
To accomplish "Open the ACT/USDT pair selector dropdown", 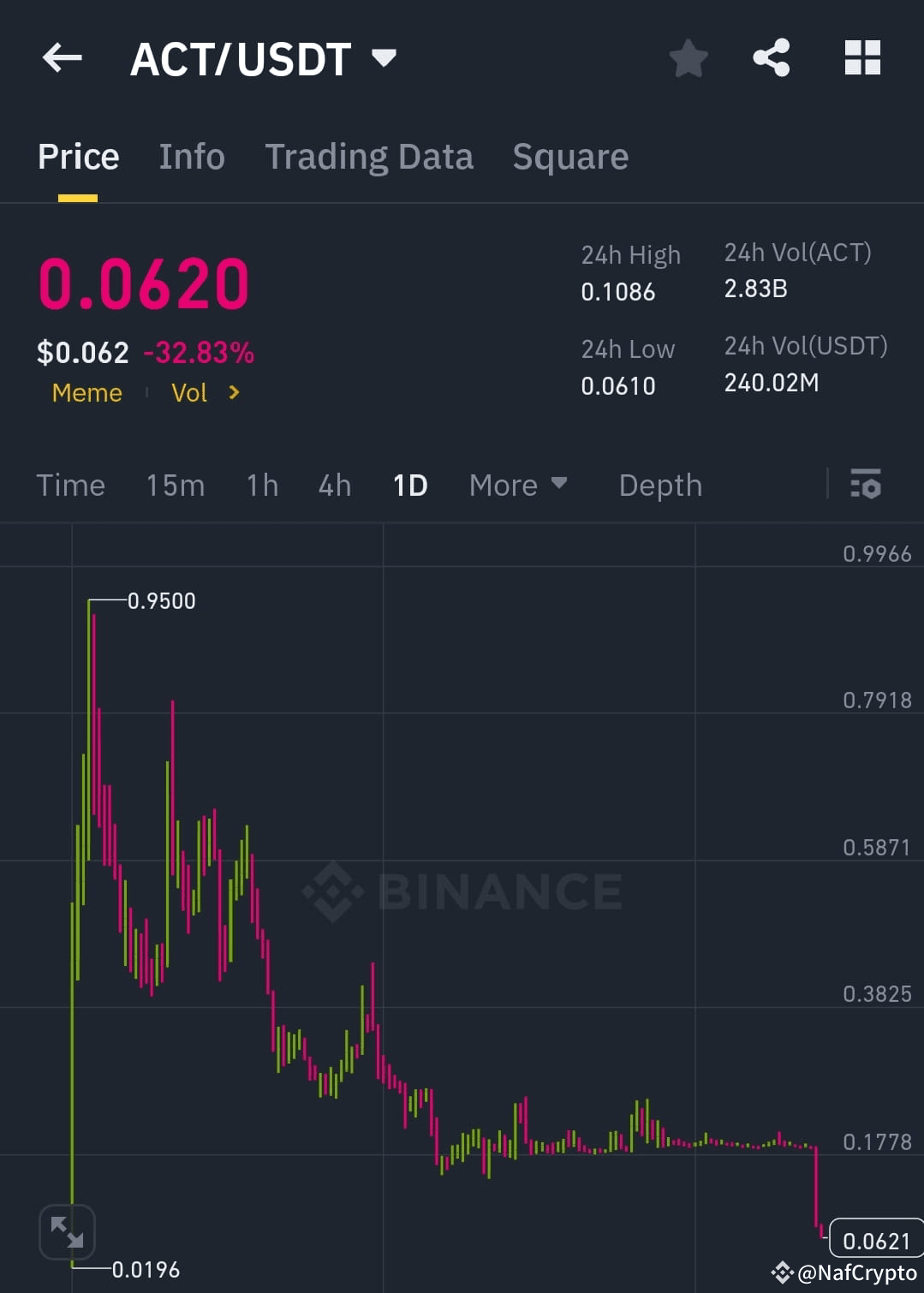I will [x=385, y=57].
